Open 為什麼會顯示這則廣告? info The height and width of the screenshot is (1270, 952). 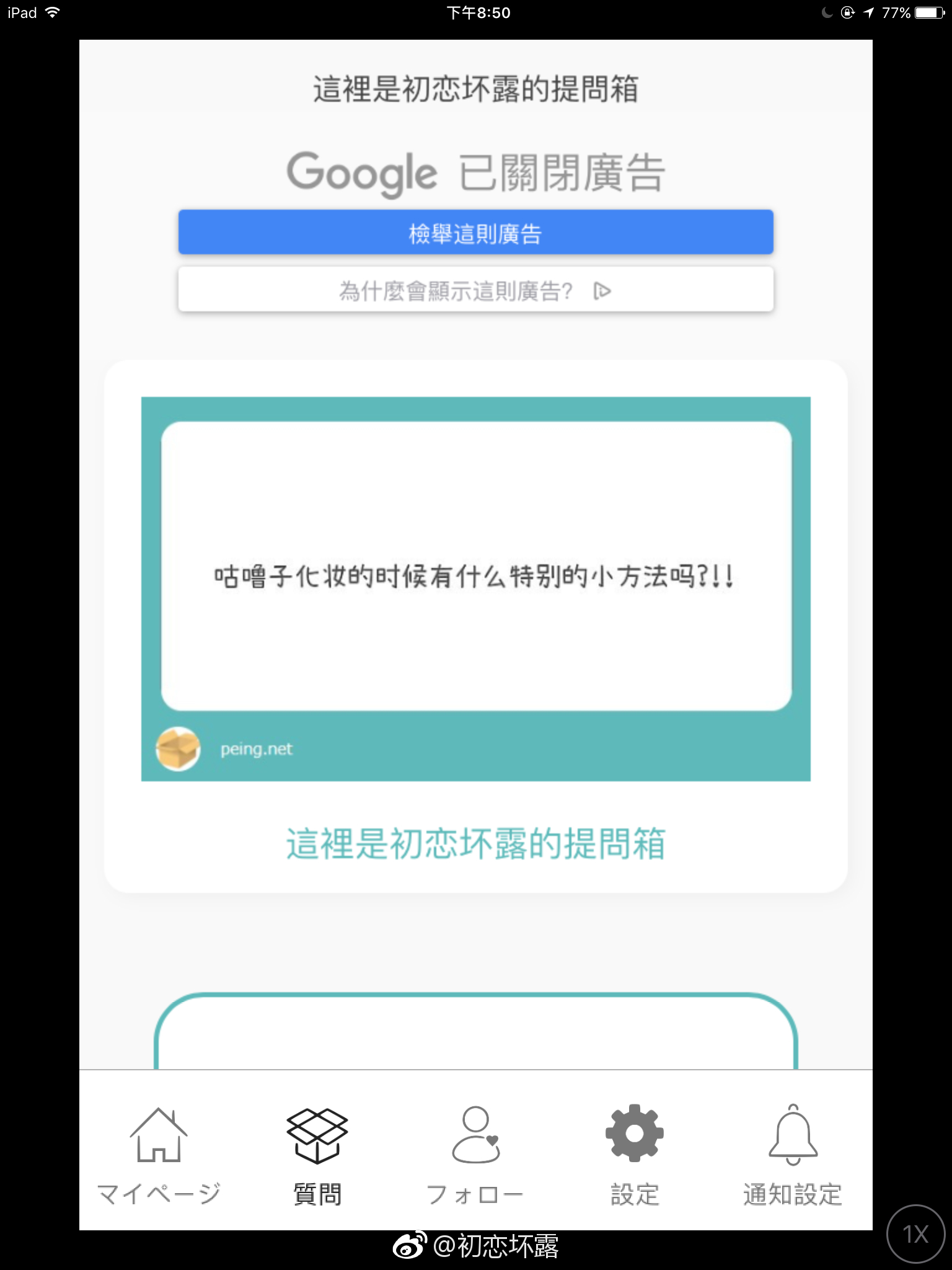click(475, 290)
